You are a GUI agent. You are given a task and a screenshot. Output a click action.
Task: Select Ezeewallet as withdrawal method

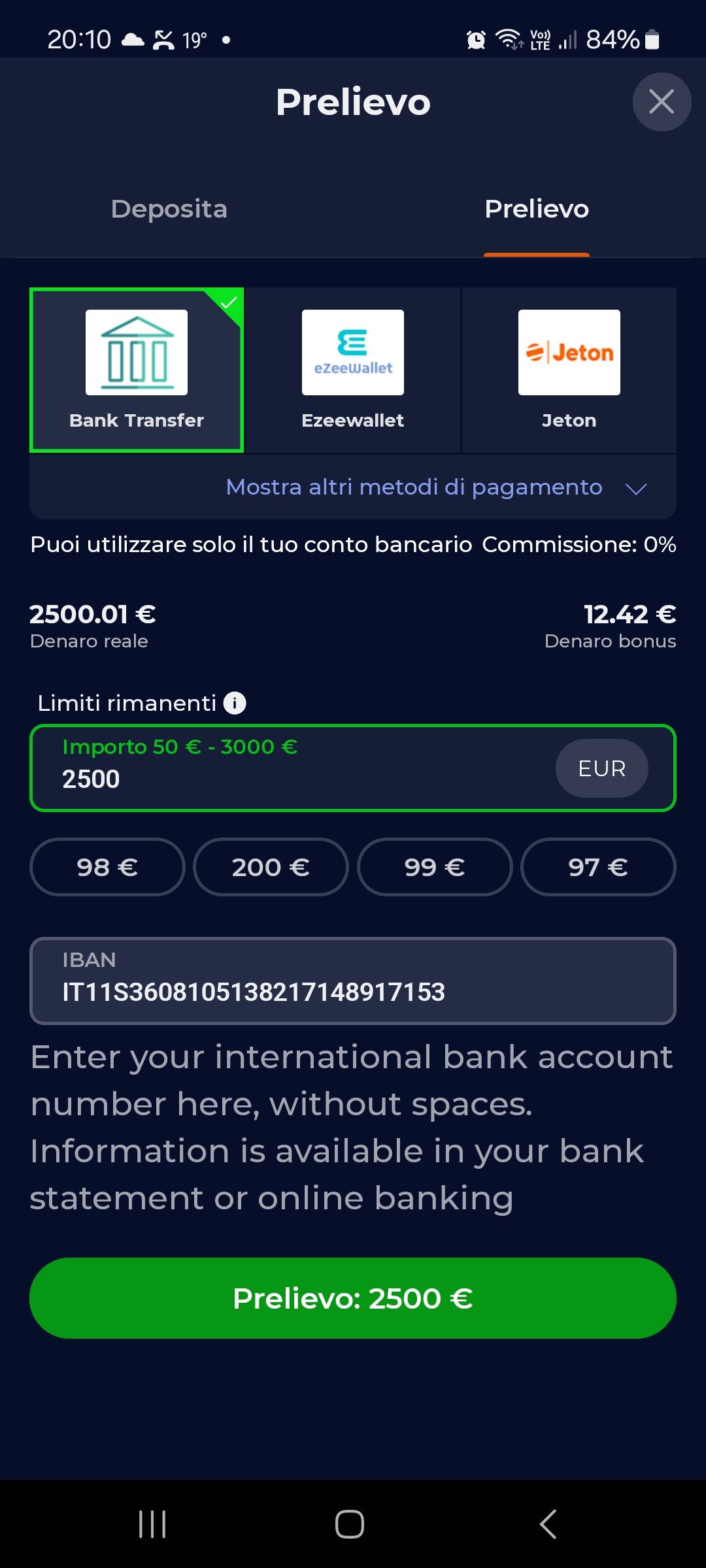352,370
